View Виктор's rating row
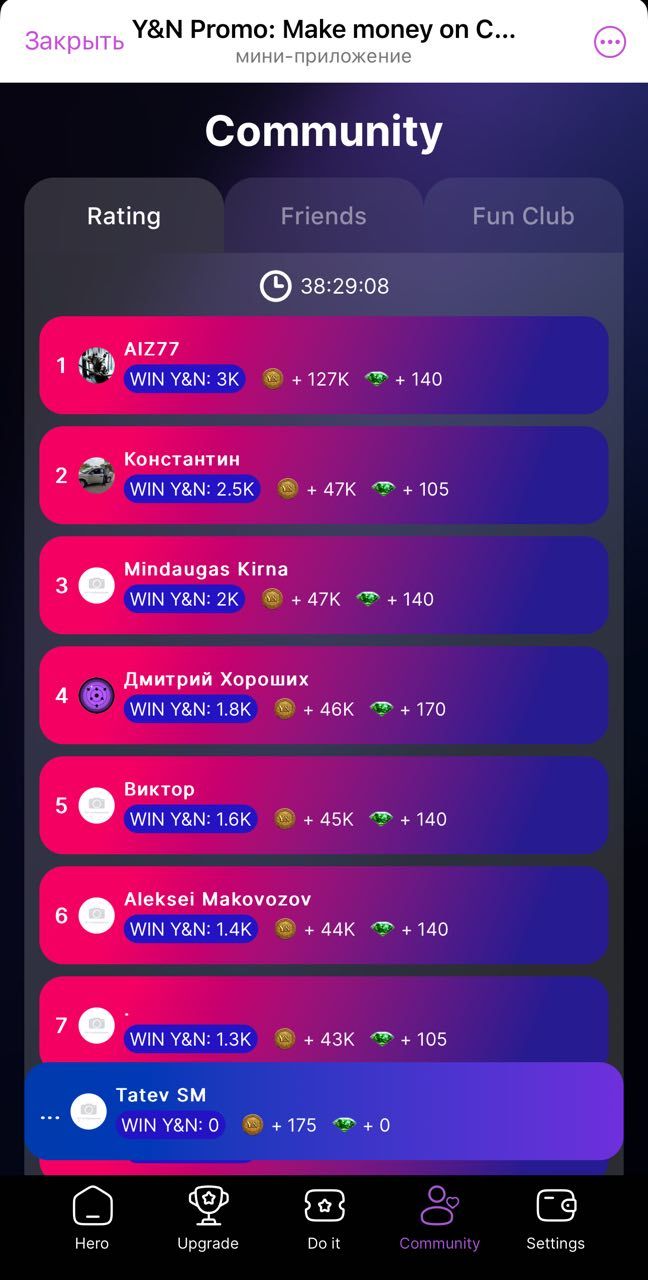 point(323,805)
